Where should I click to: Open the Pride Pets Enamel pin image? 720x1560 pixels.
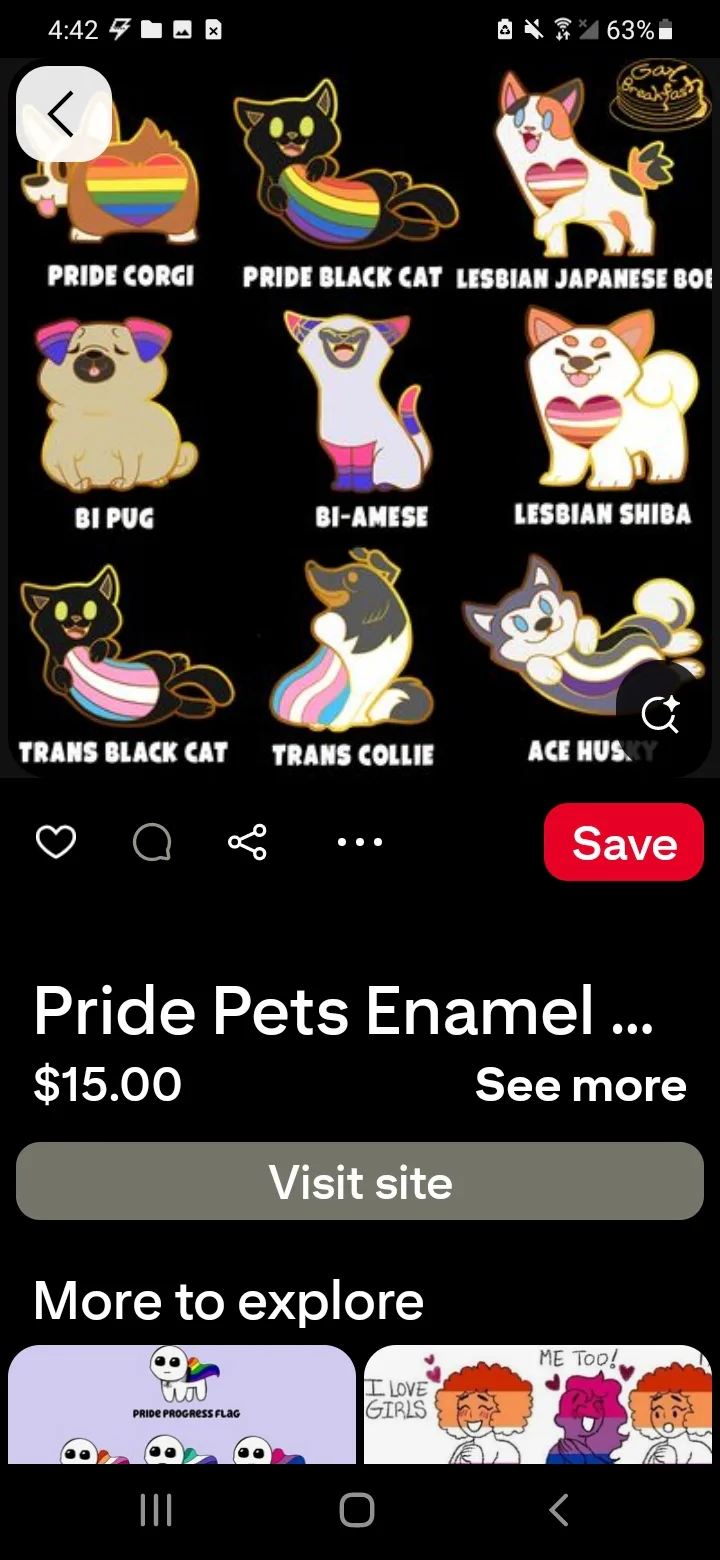(x=360, y=420)
